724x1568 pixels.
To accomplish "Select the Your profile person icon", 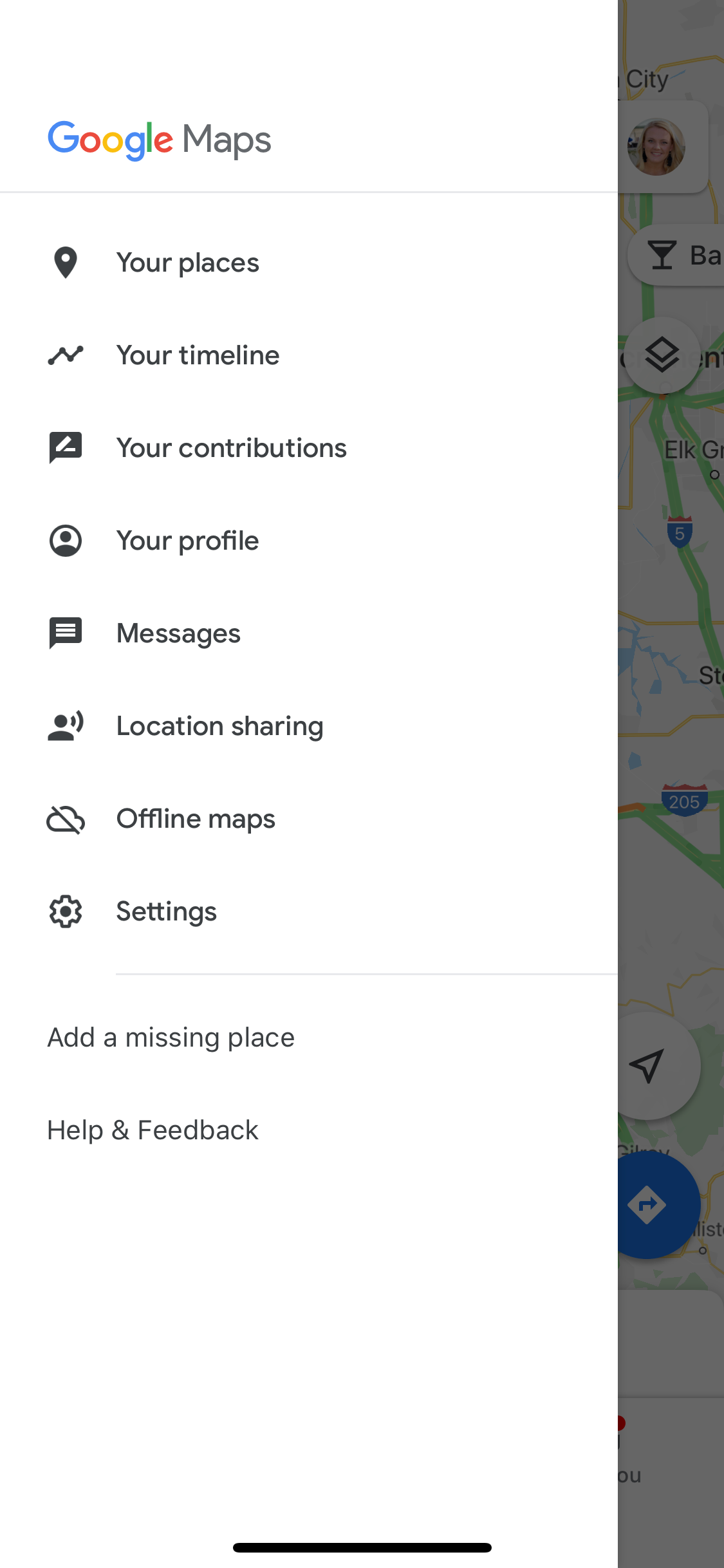I will click(65, 541).
